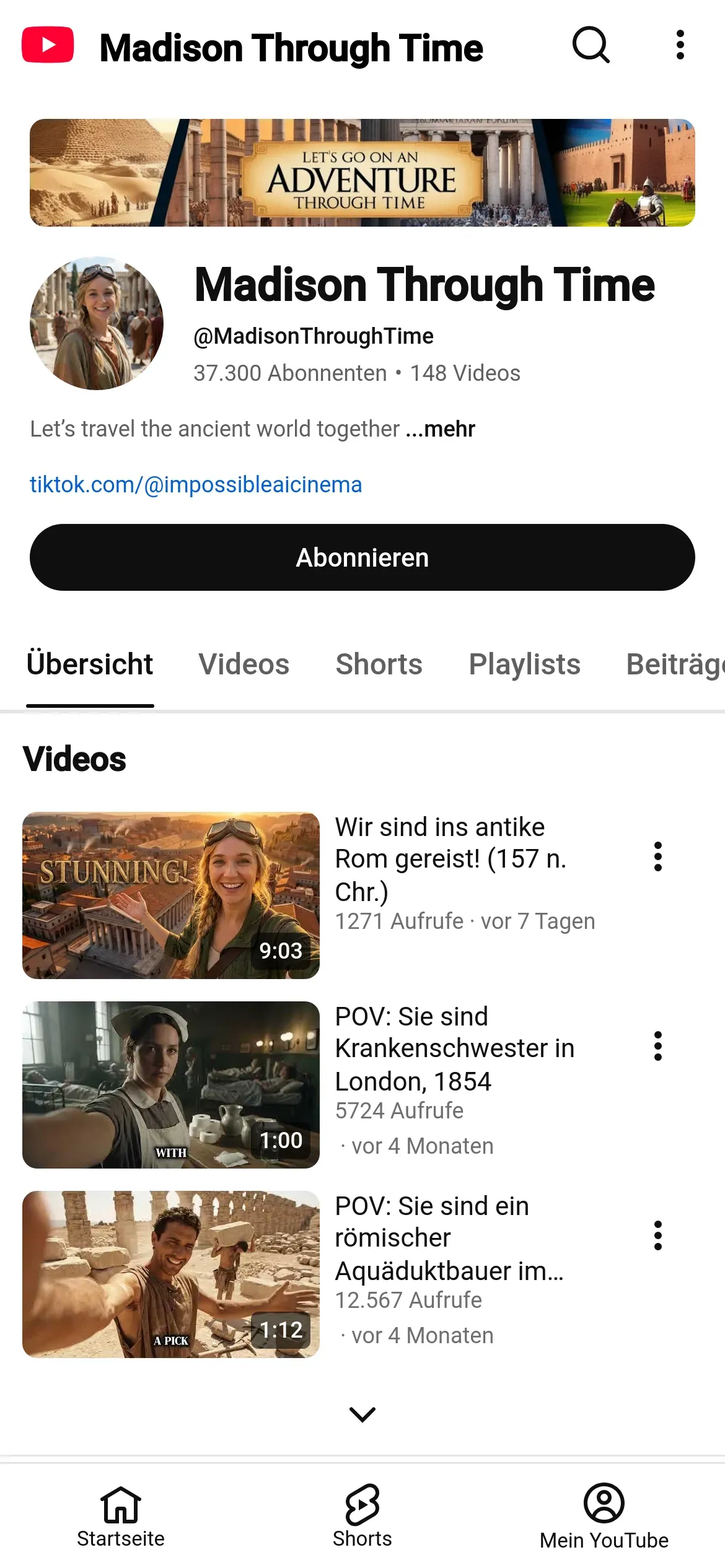Image resolution: width=725 pixels, height=1568 pixels.
Task: Switch to the Videos tab
Action: [244, 664]
